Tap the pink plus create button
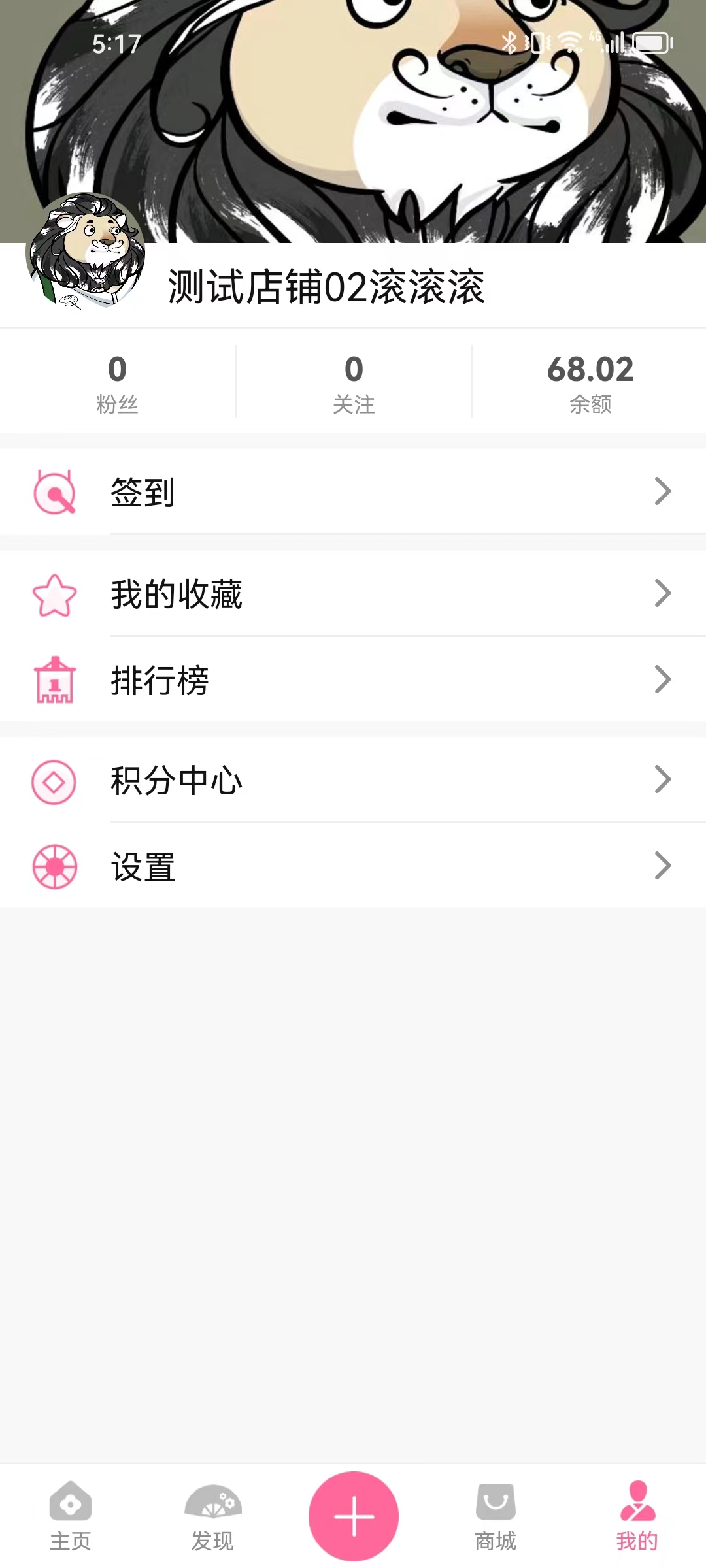 (354, 1516)
